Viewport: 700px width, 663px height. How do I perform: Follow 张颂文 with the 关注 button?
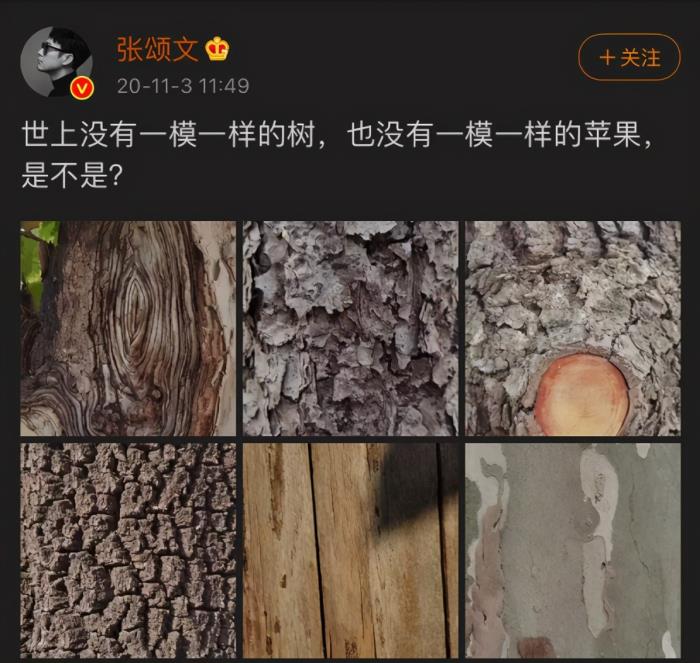629,58
